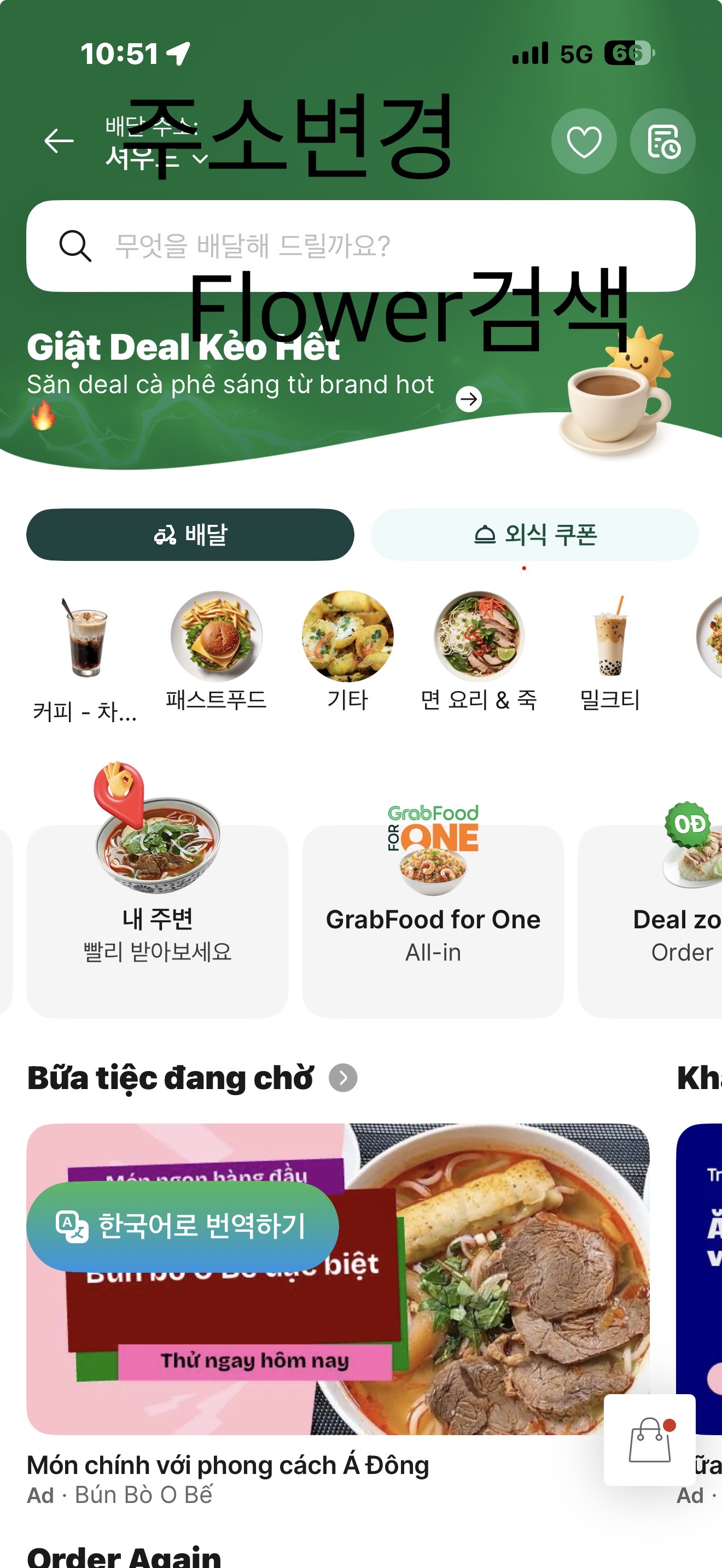Select the 커피 - 차 category
Screen dimensions: 722x1568
(x=85, y=656)
